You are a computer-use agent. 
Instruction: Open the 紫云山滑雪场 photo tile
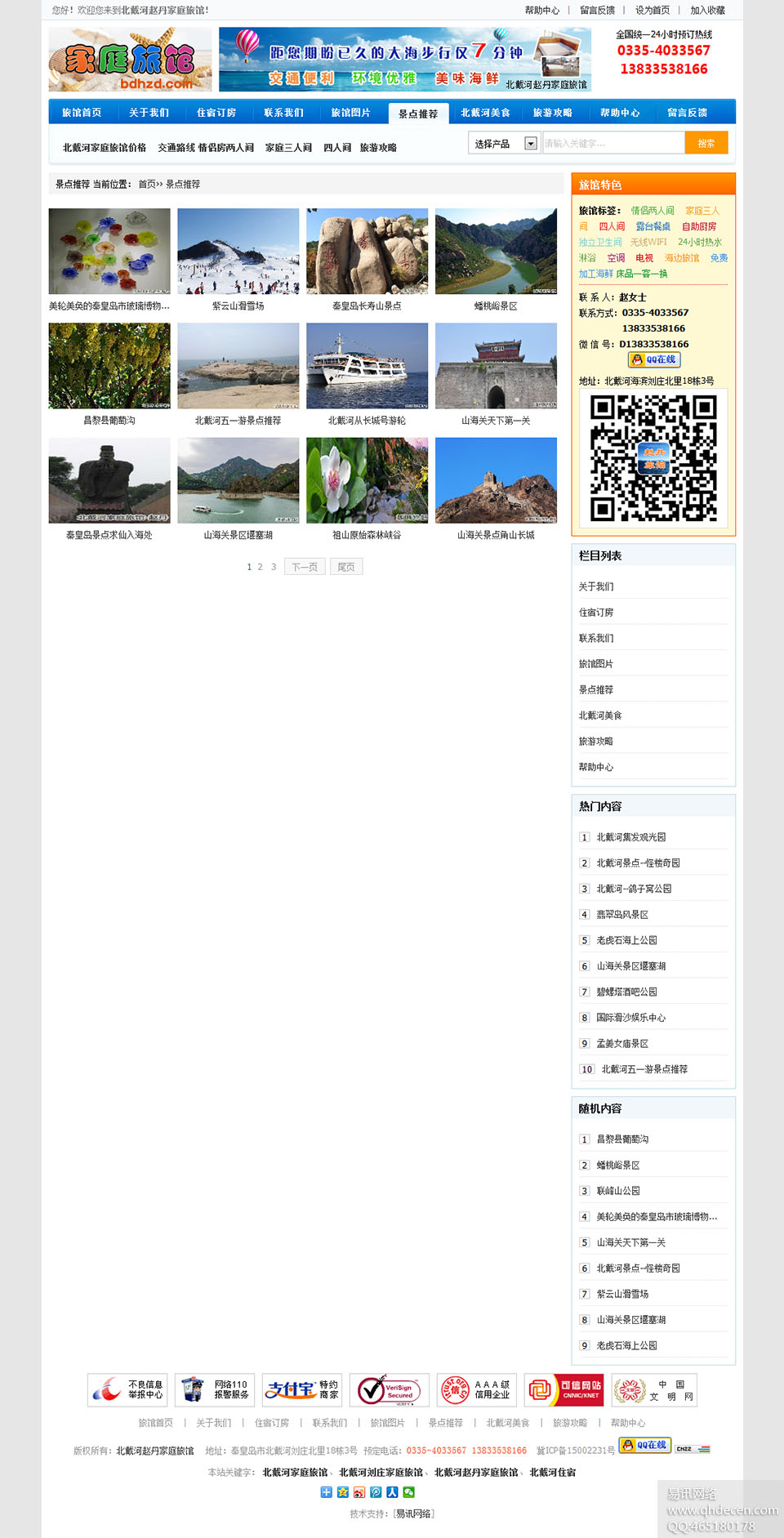pyautogui.click(x=238, y=252)
